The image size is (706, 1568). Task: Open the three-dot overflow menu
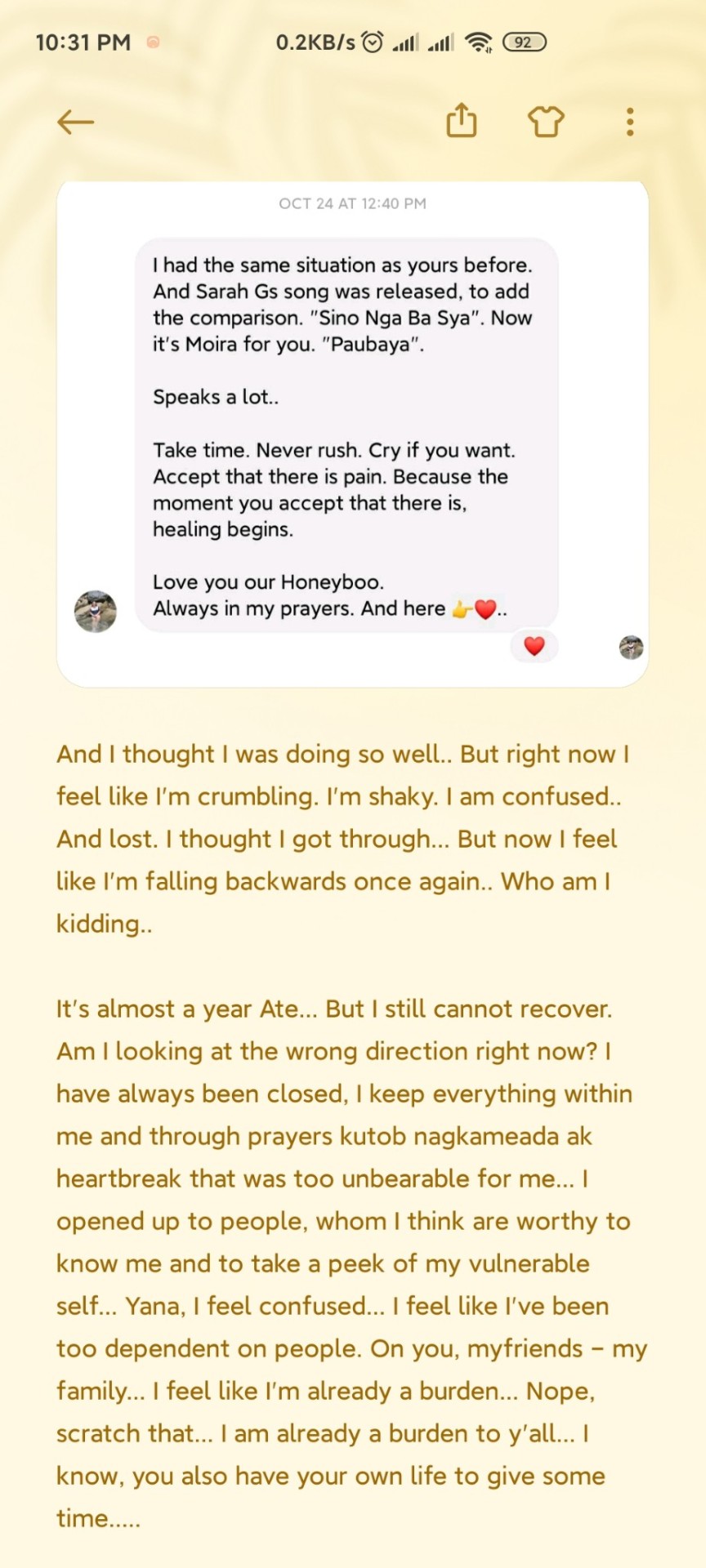(x=629, y=122)
